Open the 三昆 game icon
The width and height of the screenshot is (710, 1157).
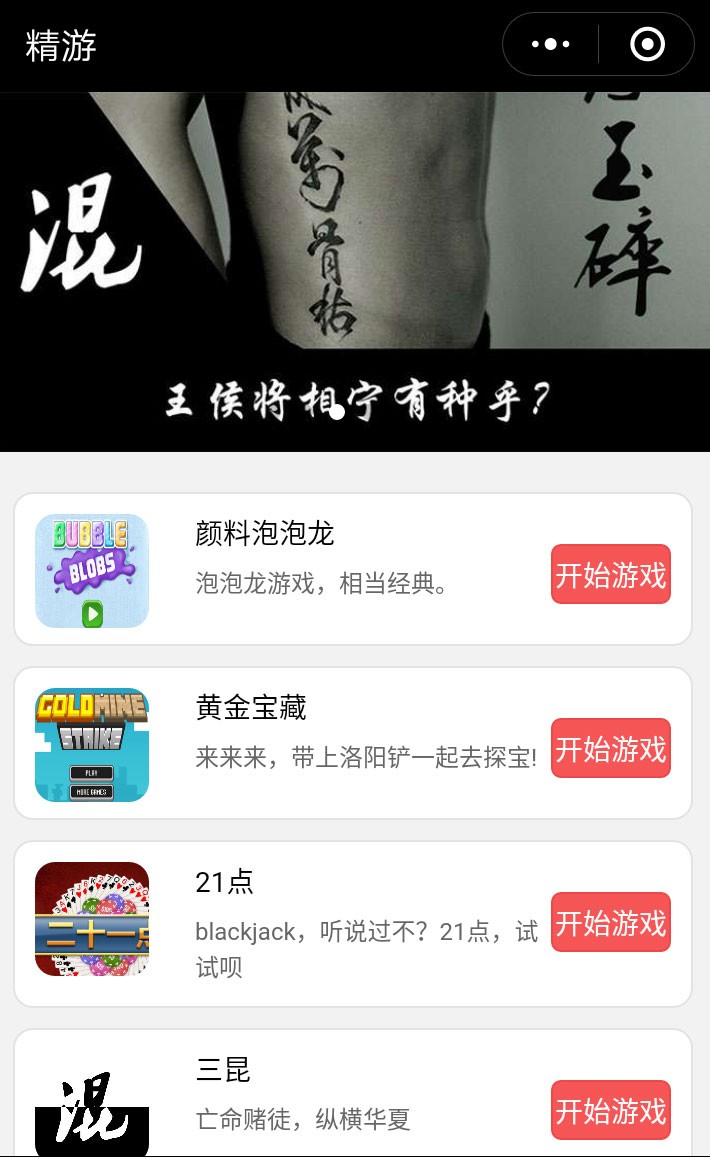[92, 1107]
